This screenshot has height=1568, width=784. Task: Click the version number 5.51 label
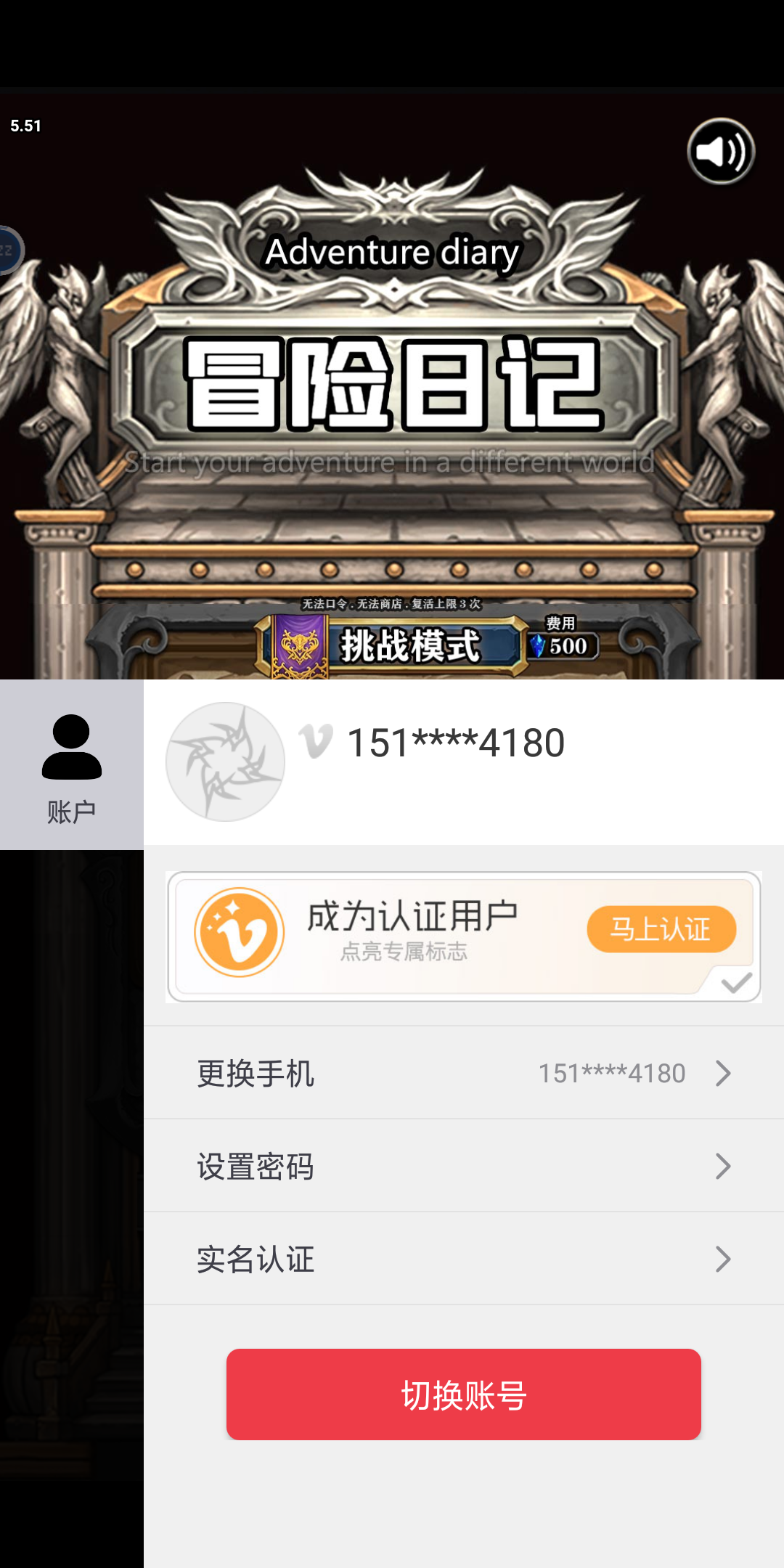25,126
